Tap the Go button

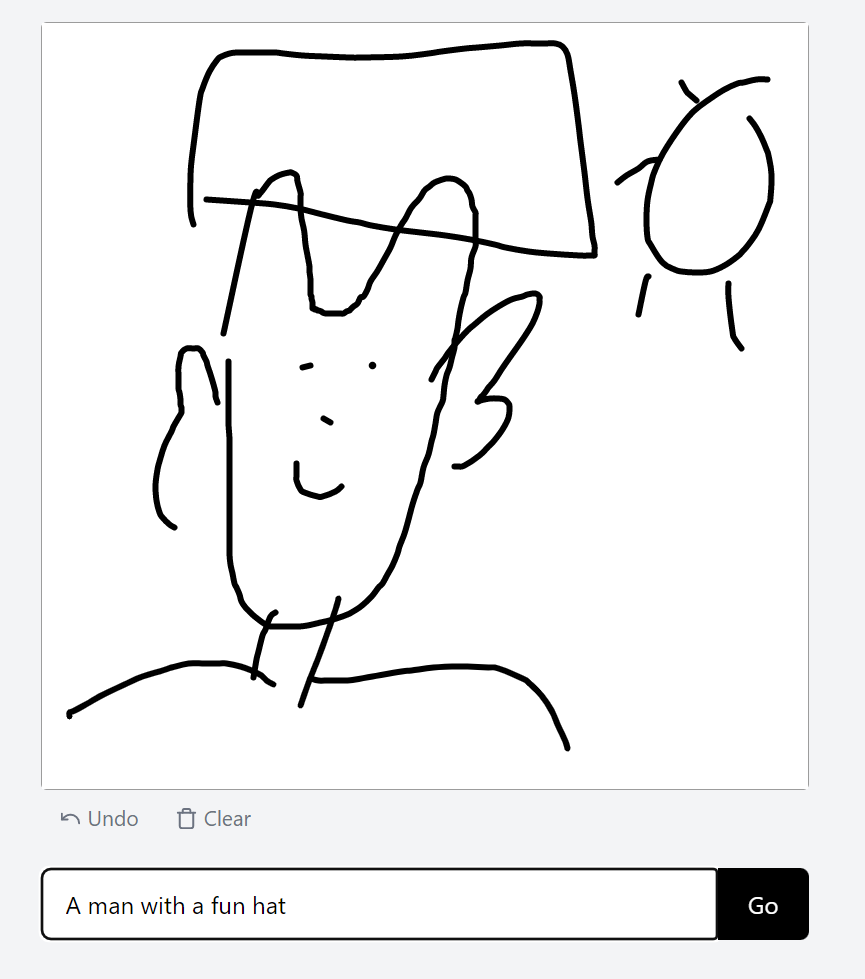tap(762, 905)
